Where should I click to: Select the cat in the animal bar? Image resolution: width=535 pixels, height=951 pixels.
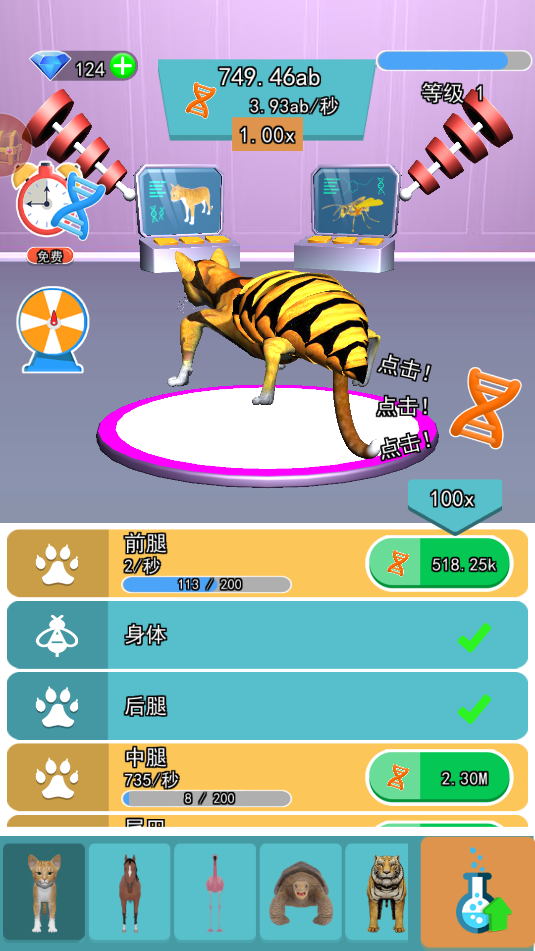[x=44, y=892]
